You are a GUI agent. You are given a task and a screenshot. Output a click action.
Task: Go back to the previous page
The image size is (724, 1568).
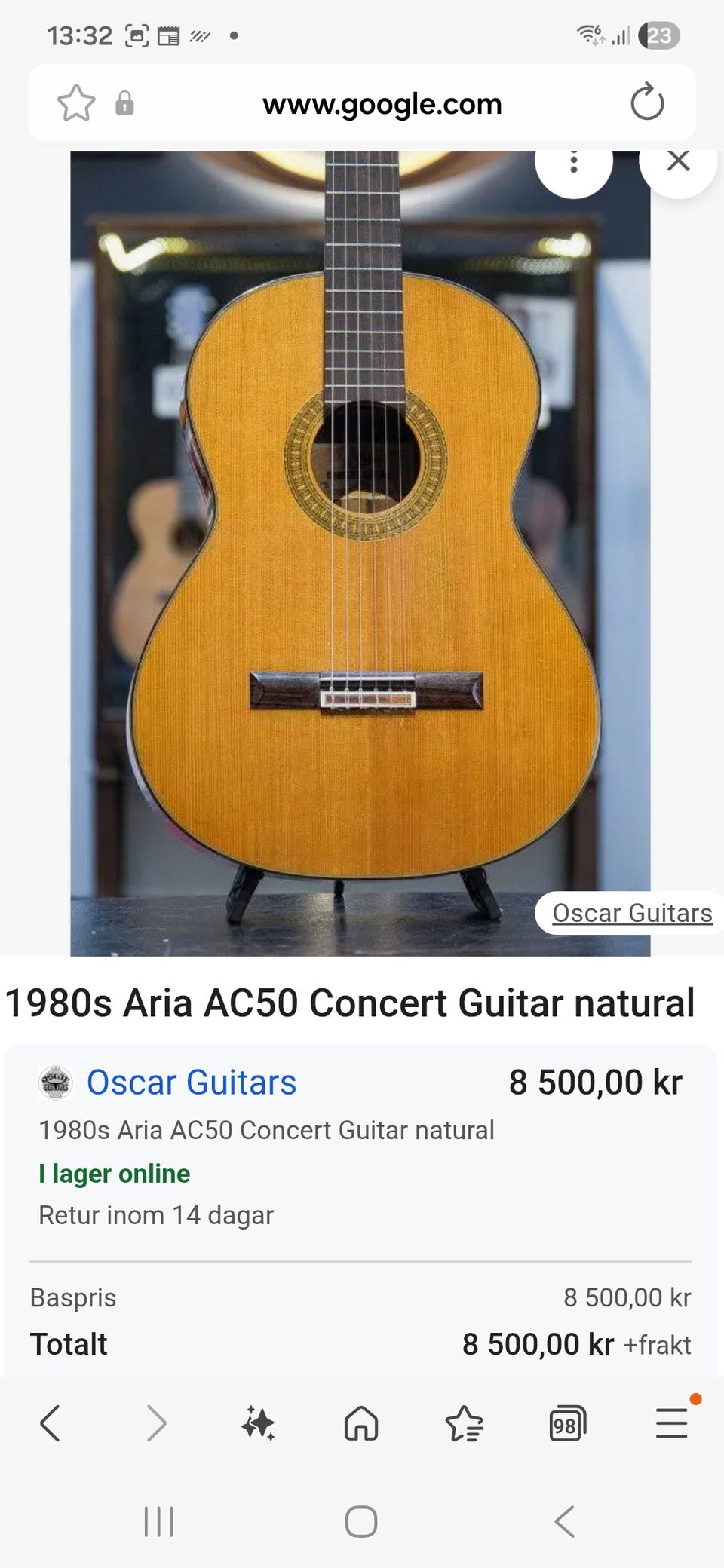coord(51,1423)
